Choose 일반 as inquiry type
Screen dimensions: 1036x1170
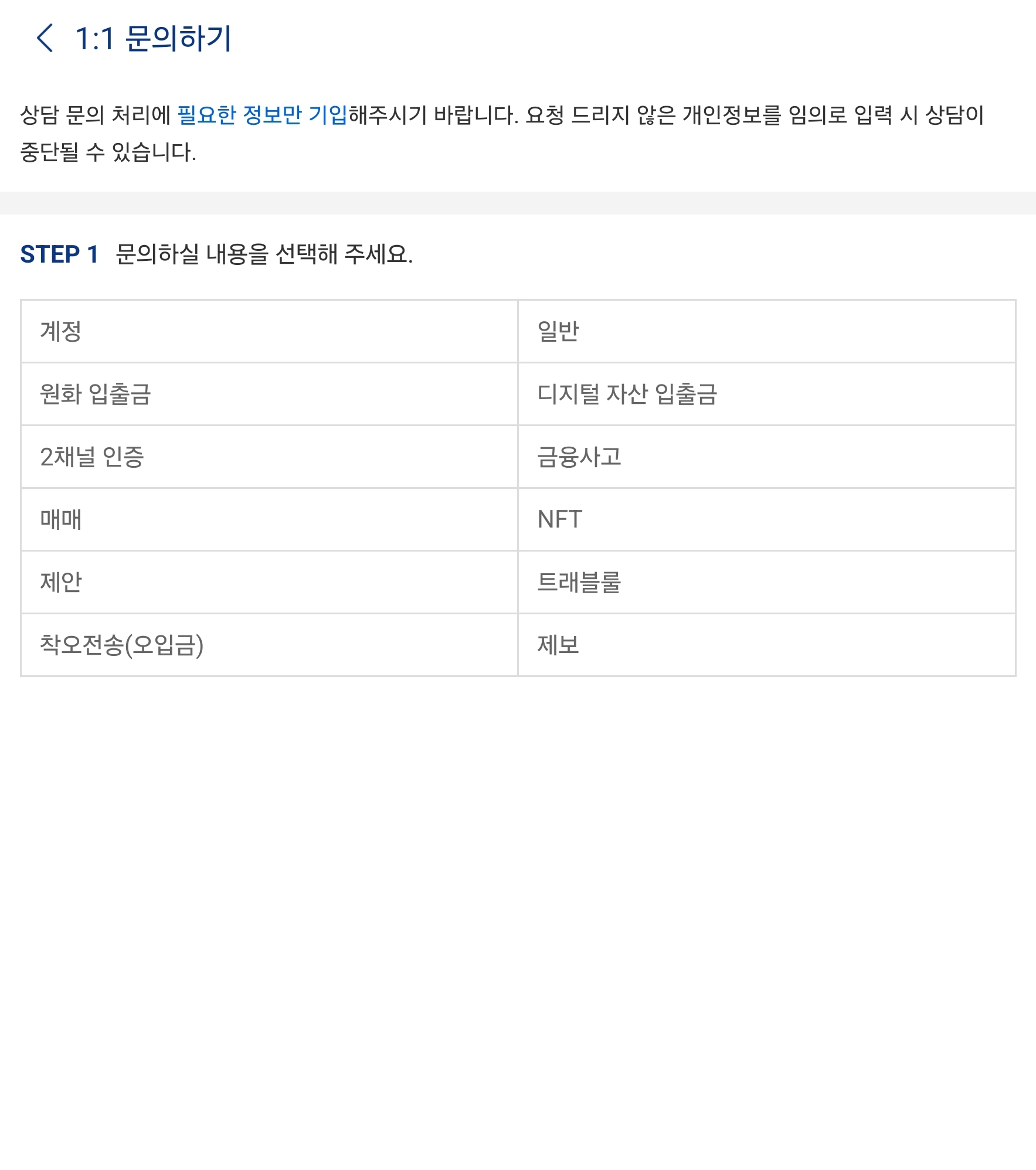[767, 331]
